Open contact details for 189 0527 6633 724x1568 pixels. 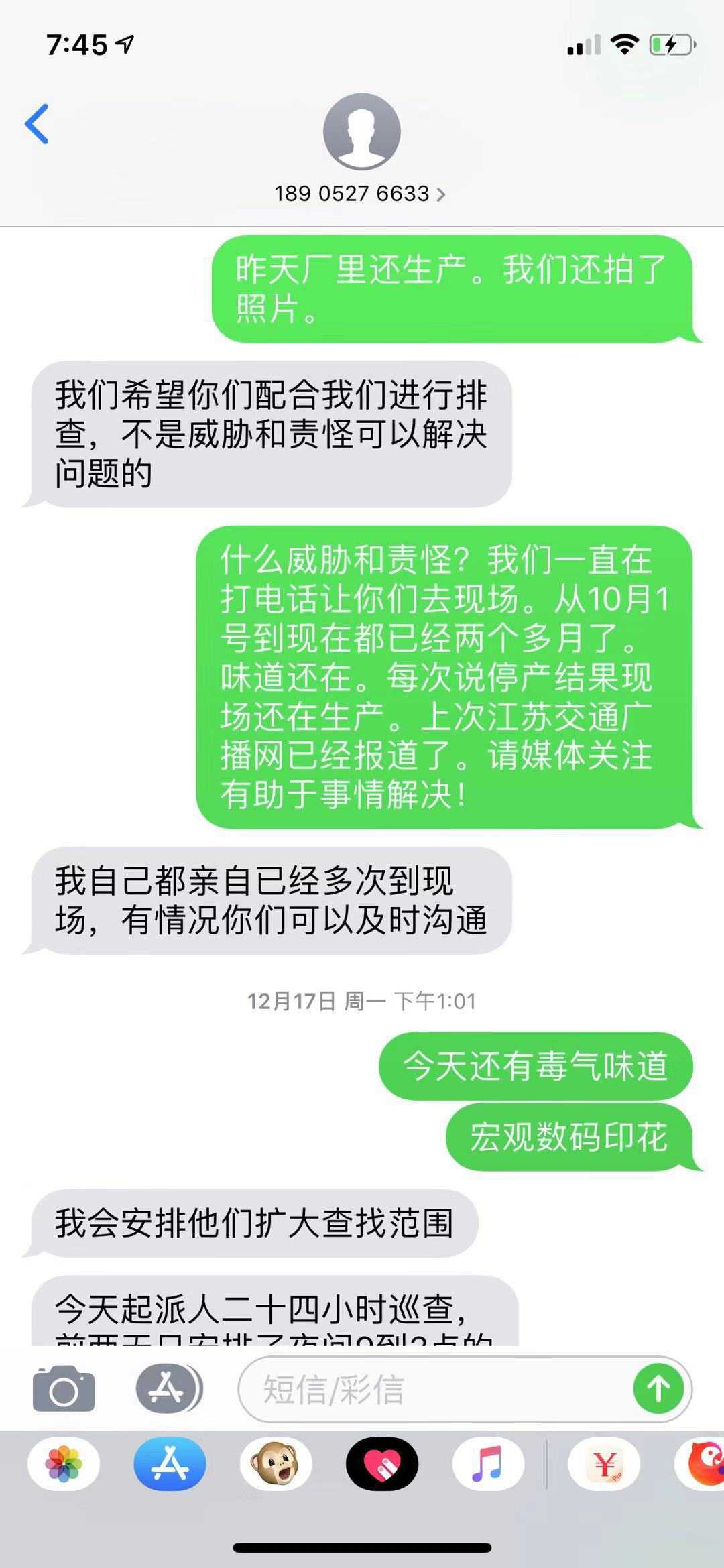click(x=361, y=194)
